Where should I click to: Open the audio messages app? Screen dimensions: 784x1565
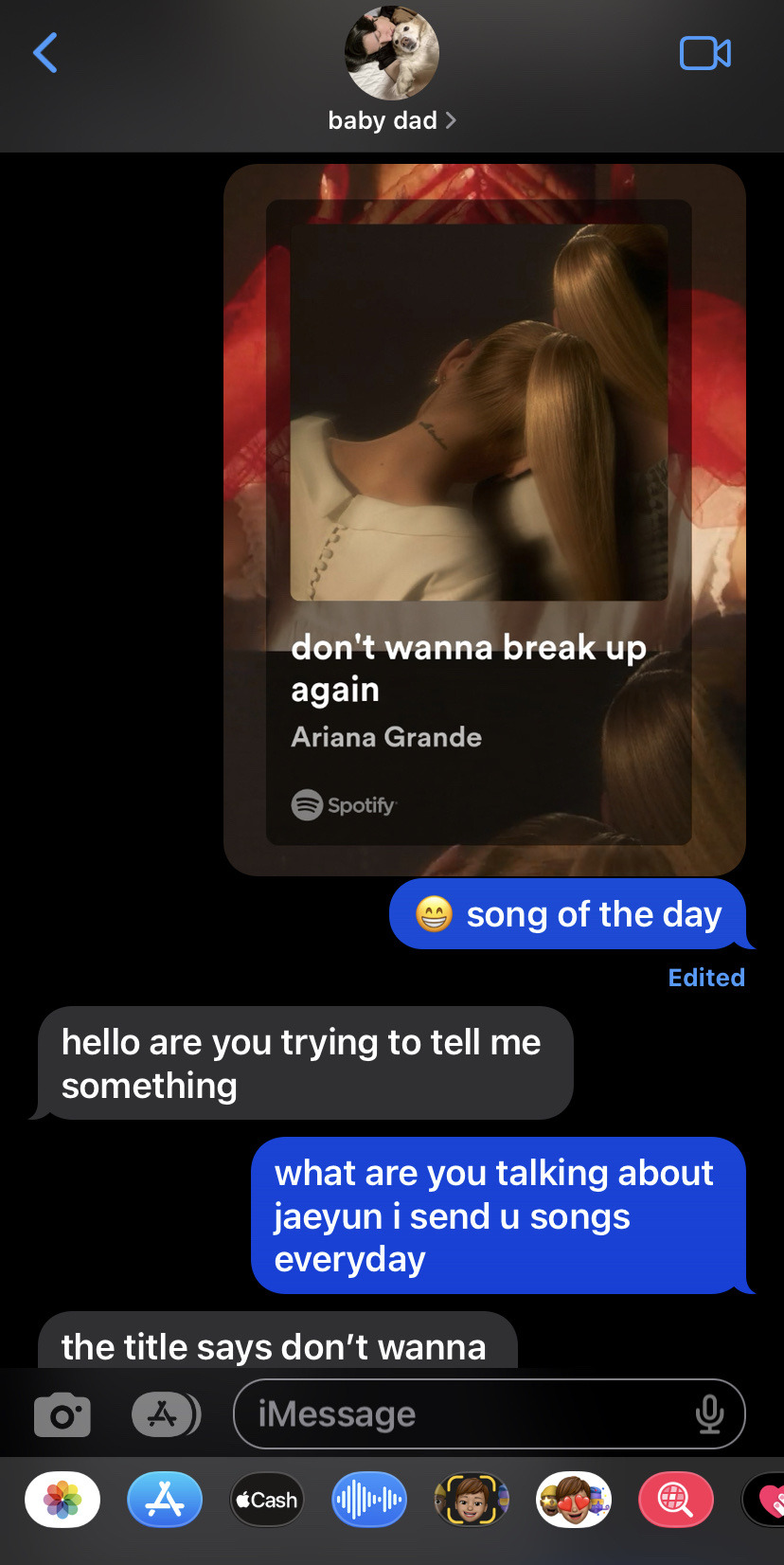pyautogui.click(x=368, y=1500)
